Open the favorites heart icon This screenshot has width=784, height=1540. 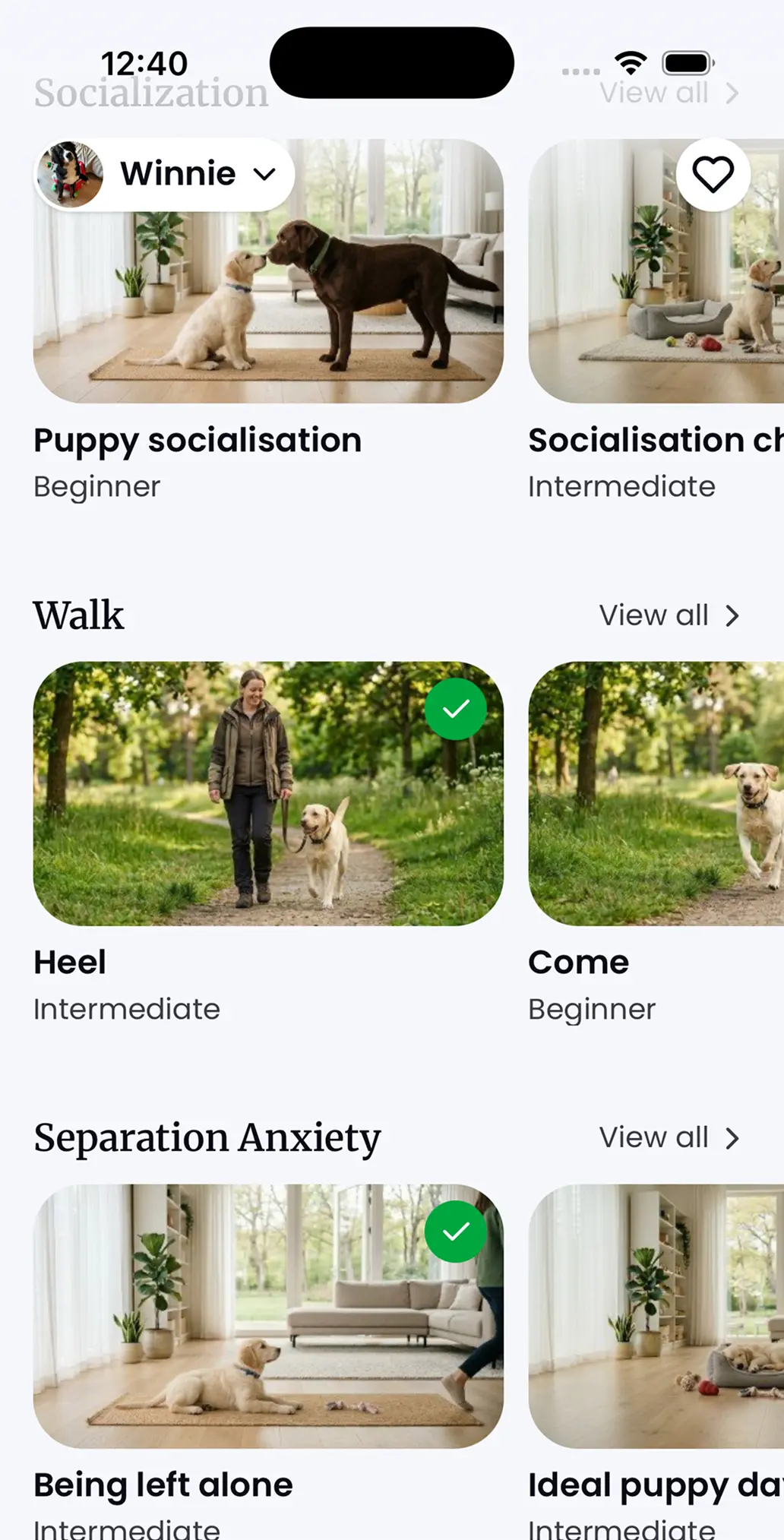coord(713,175)
